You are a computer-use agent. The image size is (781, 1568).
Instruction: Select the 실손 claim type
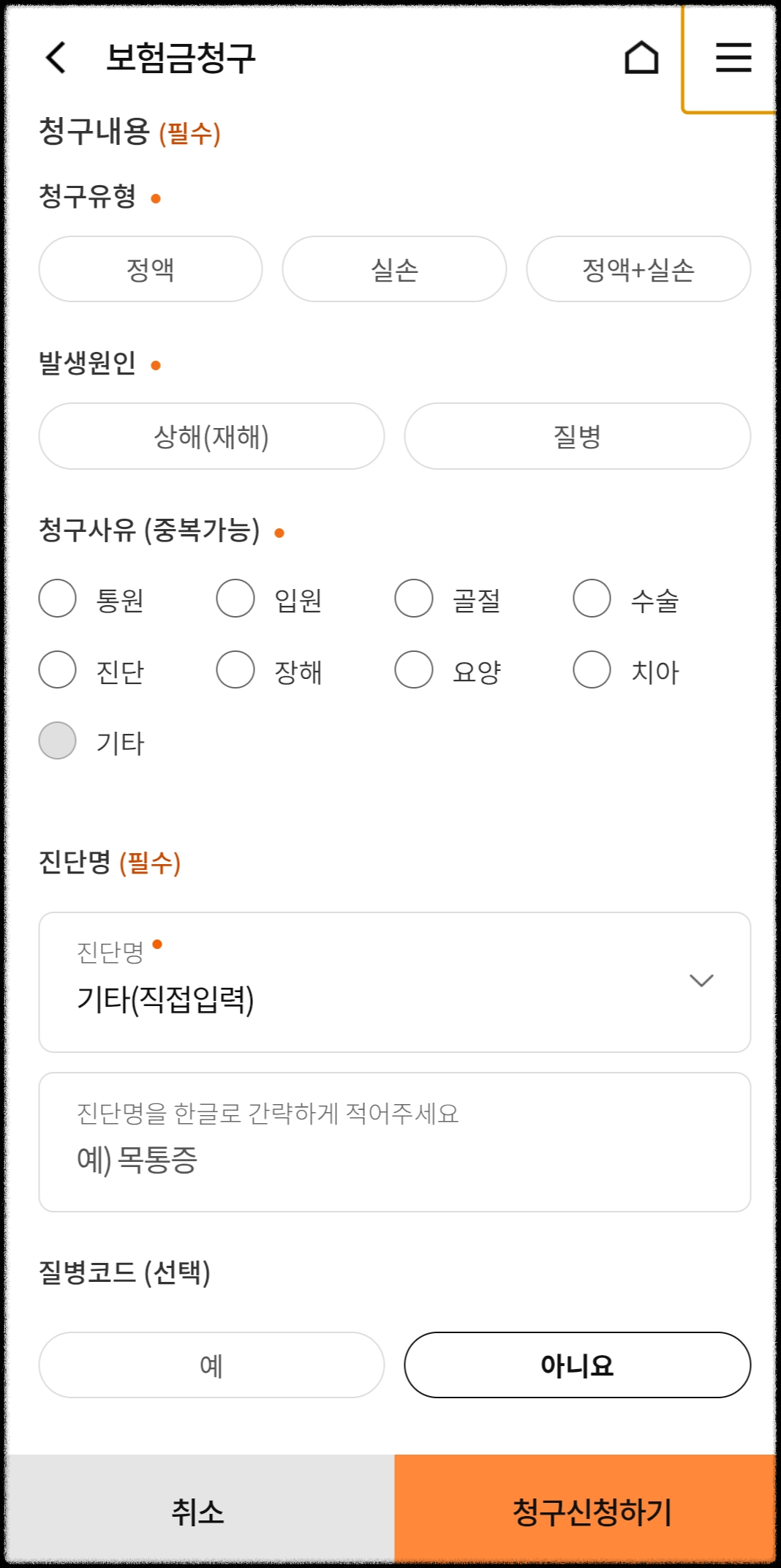click(x=393, y=269)
